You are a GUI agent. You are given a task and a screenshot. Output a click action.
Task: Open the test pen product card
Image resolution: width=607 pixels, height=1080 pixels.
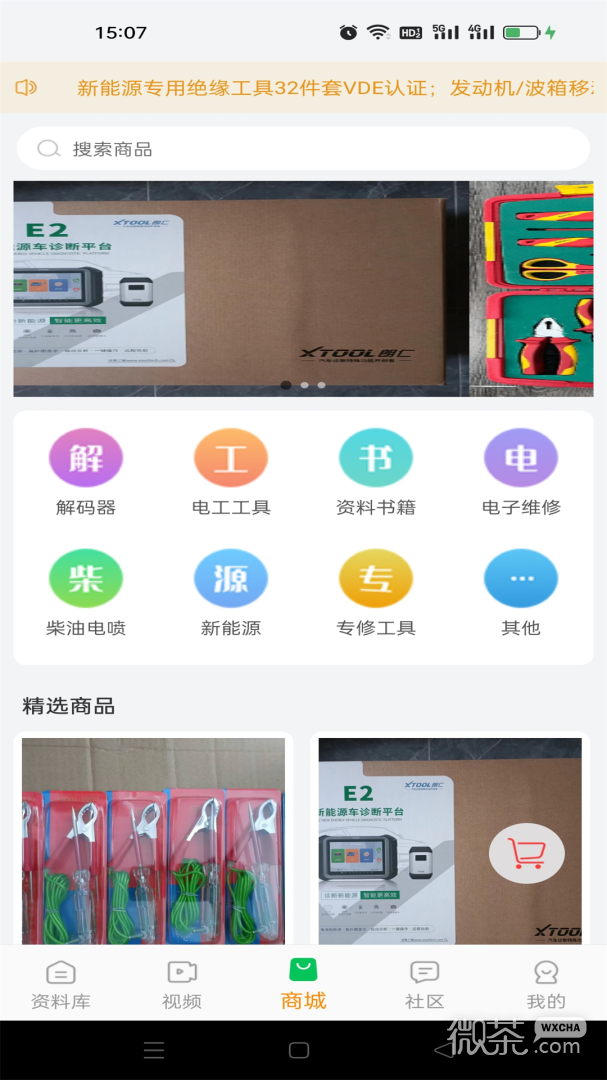coord(153,839)
